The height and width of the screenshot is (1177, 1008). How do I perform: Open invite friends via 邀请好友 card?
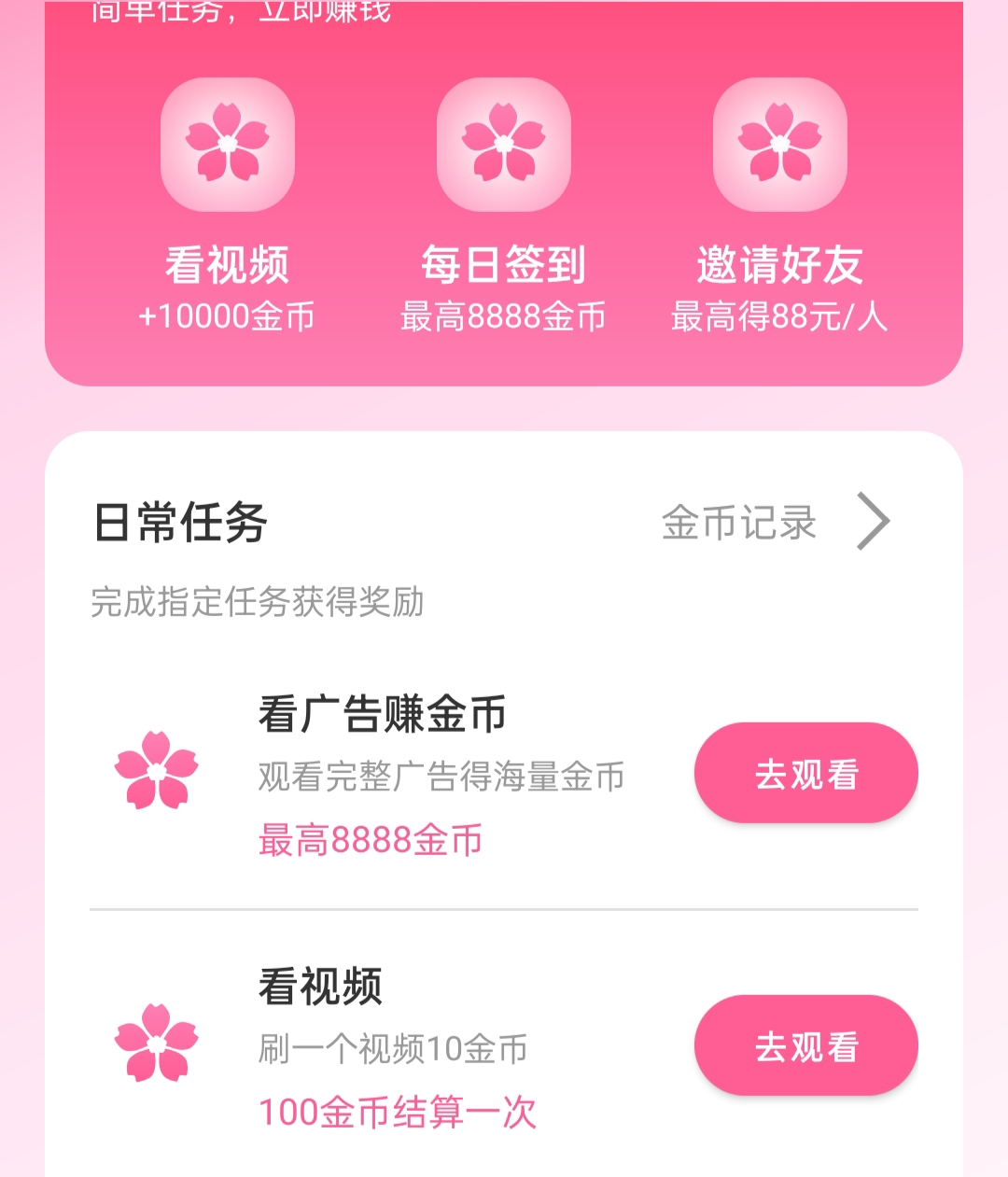coord(777,205)
